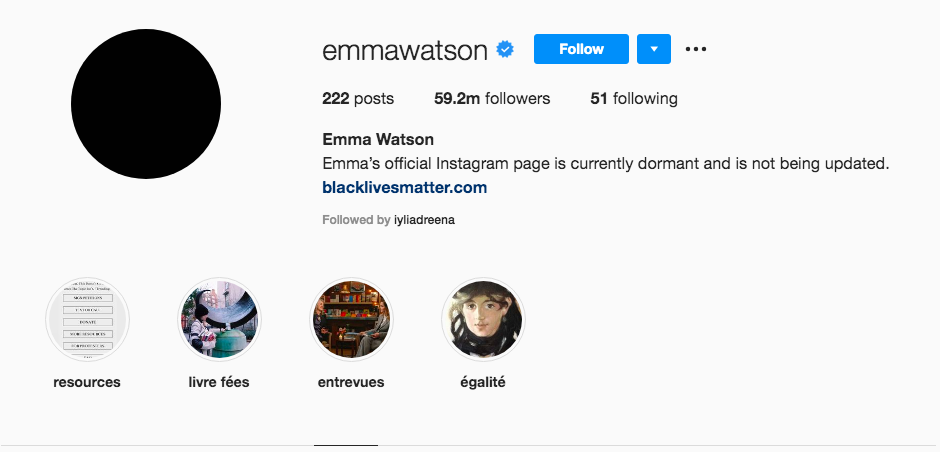Open iyliadreena's profile
940x452 pixels.
click(x=424, y=219)
